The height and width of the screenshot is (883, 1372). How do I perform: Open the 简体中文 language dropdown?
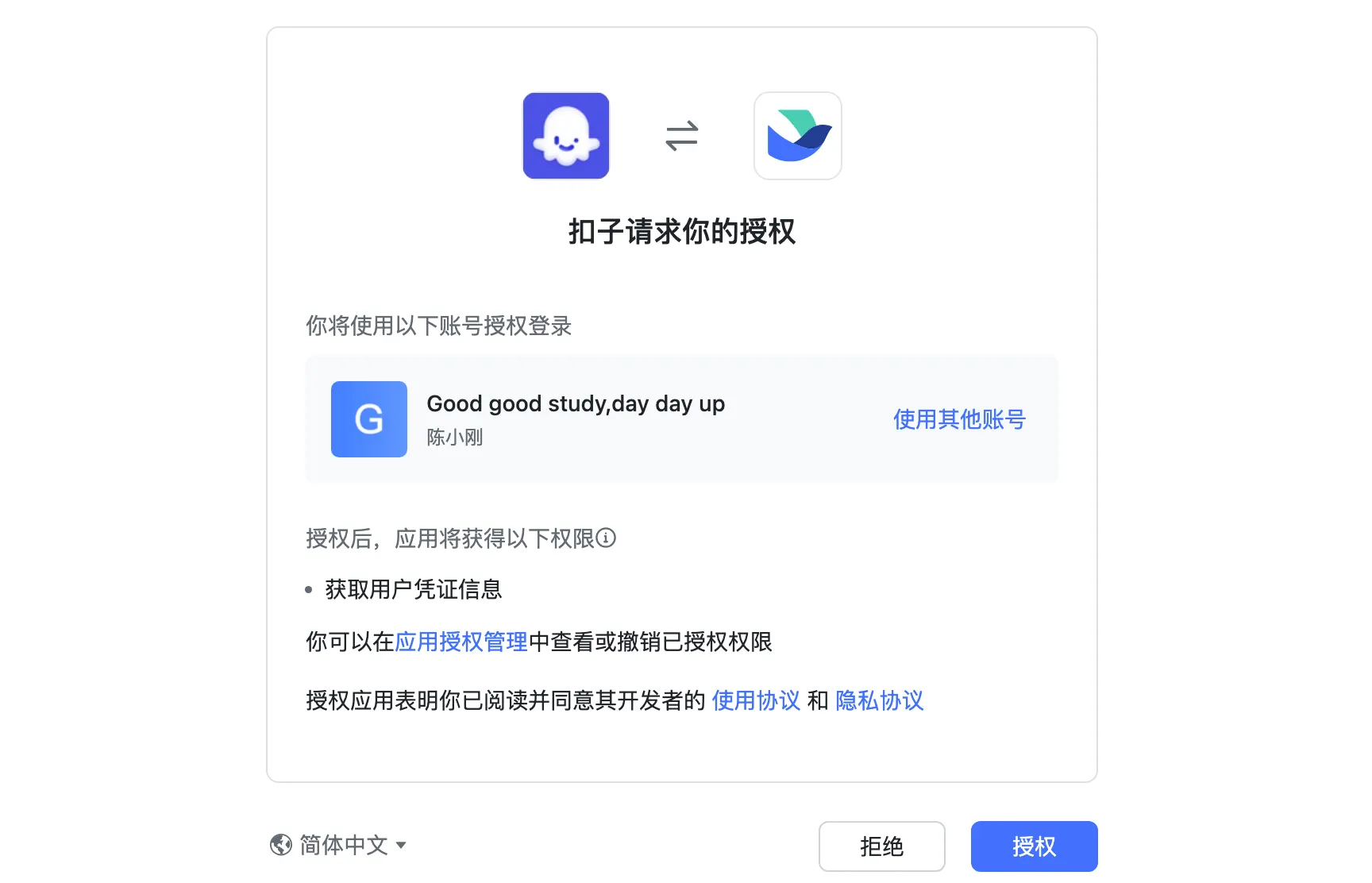point(339,845)
